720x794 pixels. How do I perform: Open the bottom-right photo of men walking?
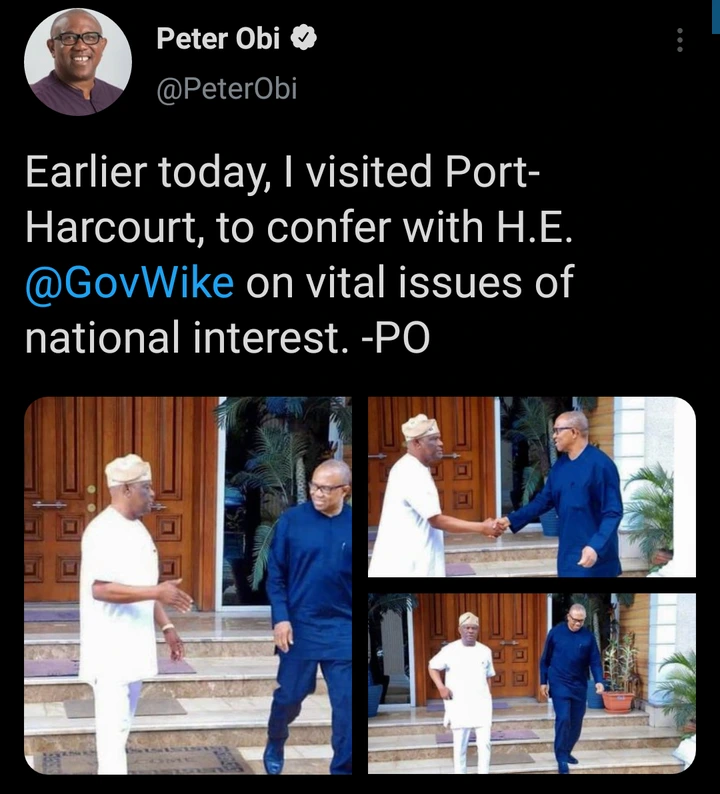pyautogui.click(x=531, y=683)
